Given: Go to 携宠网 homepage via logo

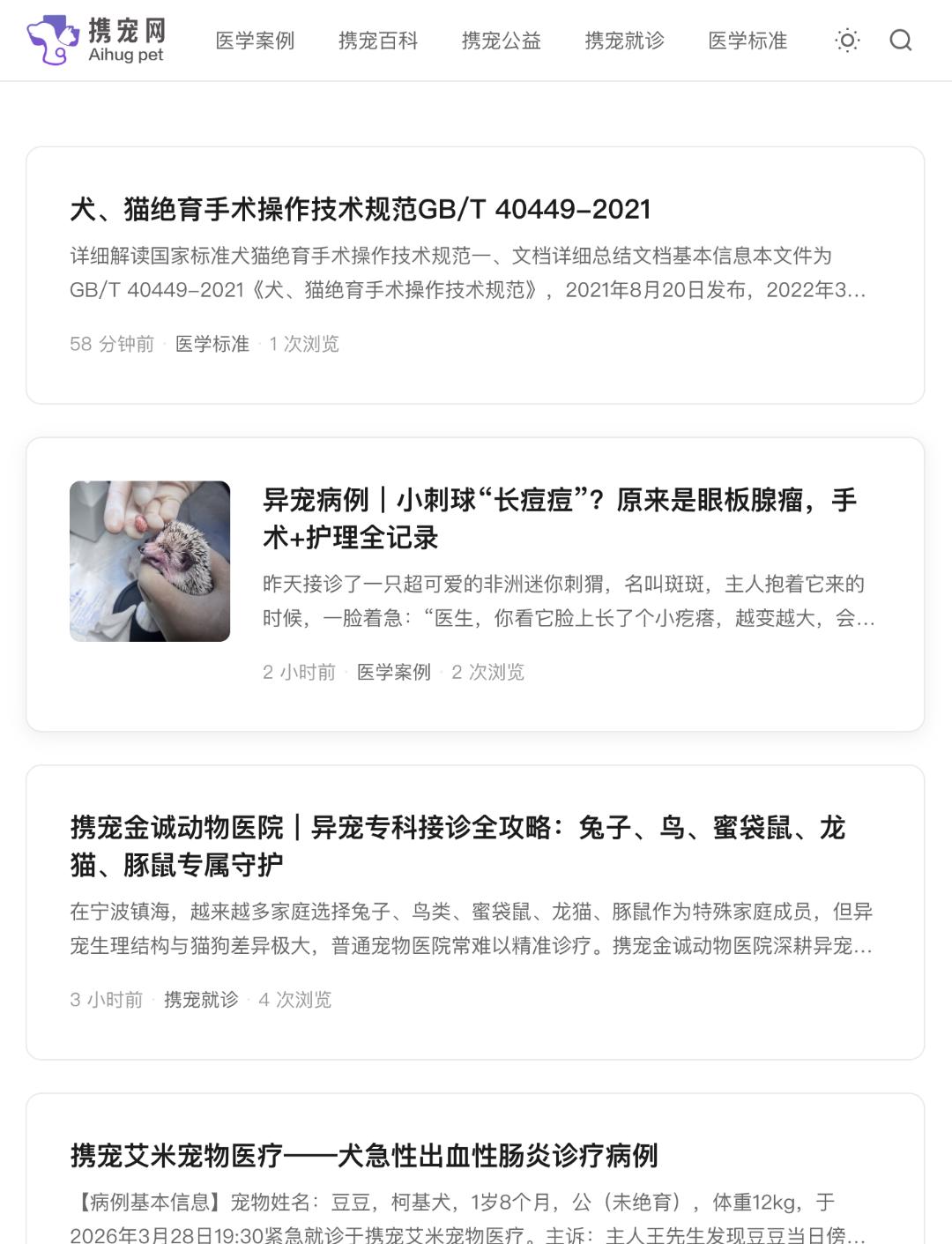Looking at the screenshot, I should click(x=97, y=41).
